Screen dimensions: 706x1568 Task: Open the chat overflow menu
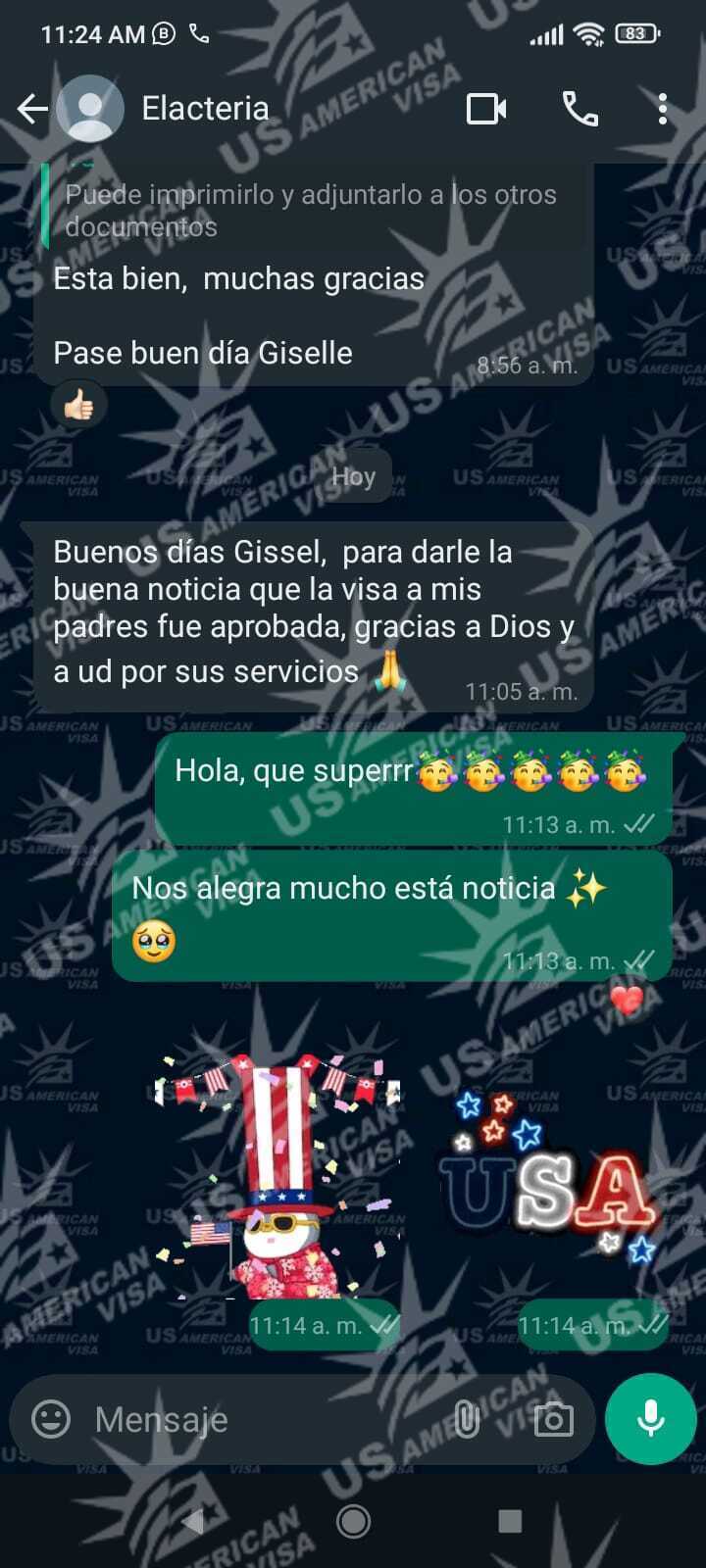pos(663,109)
